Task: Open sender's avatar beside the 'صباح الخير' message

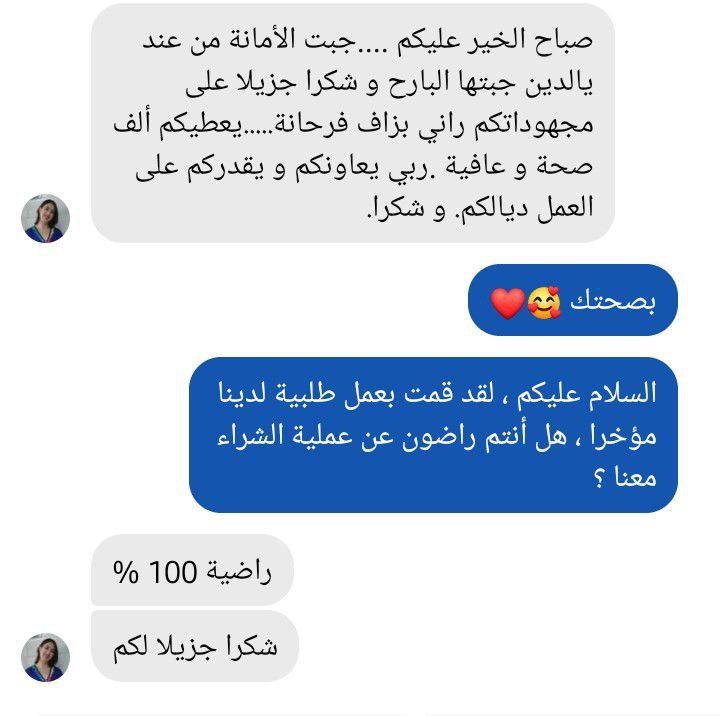Action: (x=45, y=218)
